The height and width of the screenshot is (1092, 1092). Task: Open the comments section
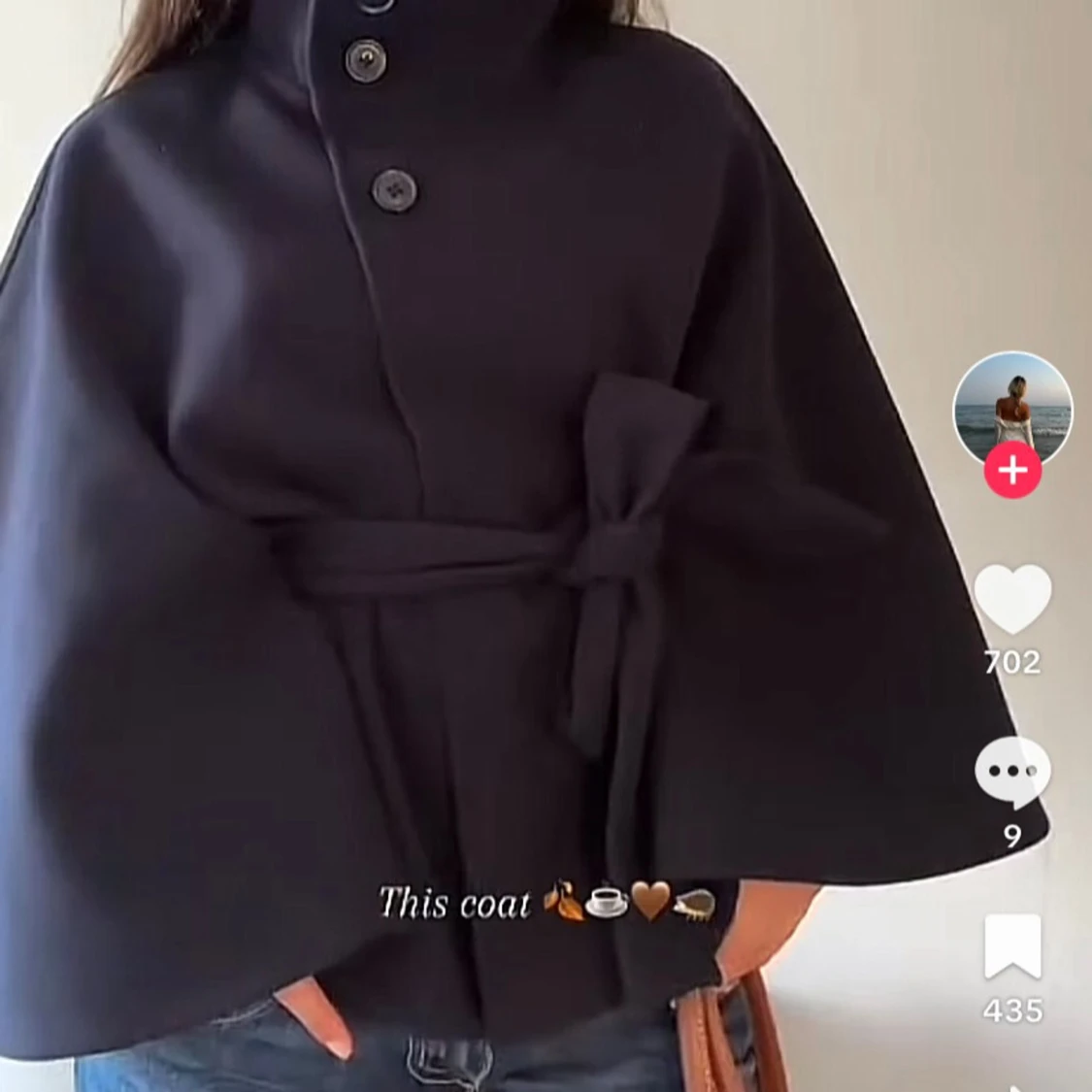pos(1012,773)
